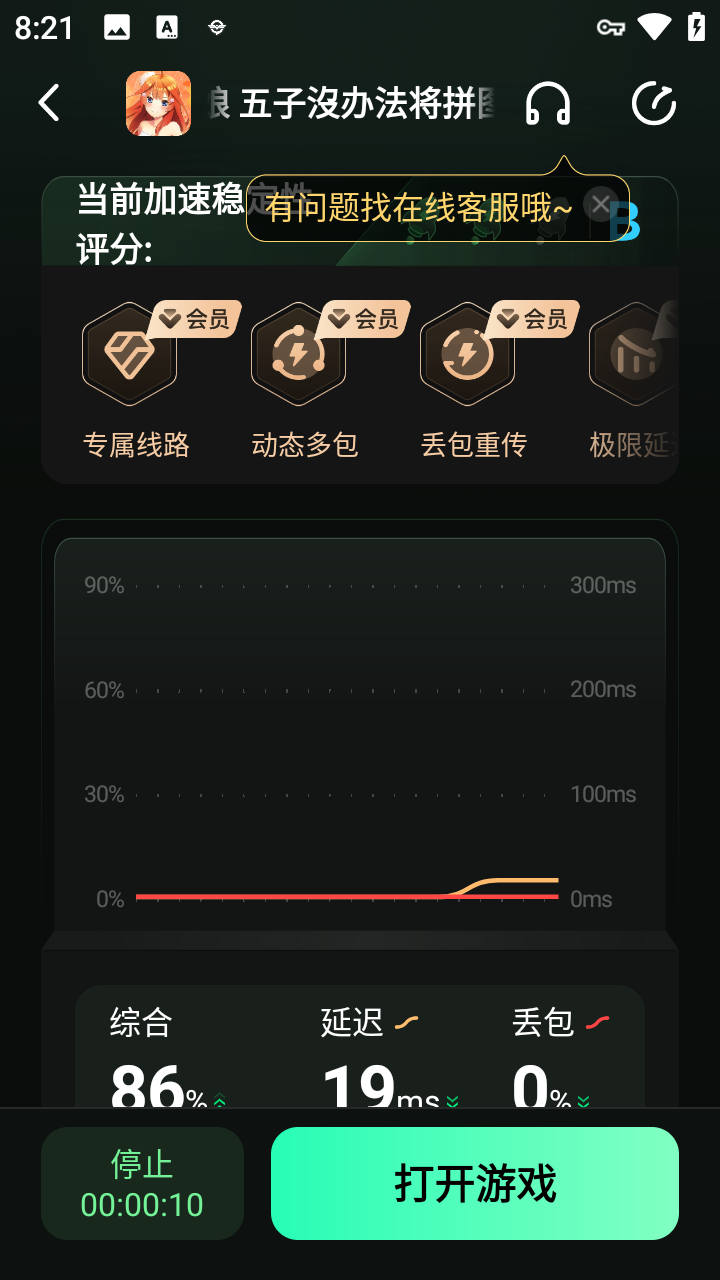Go back with the top-left arrow
The image size is (720, 1280).
pos(49,103)
